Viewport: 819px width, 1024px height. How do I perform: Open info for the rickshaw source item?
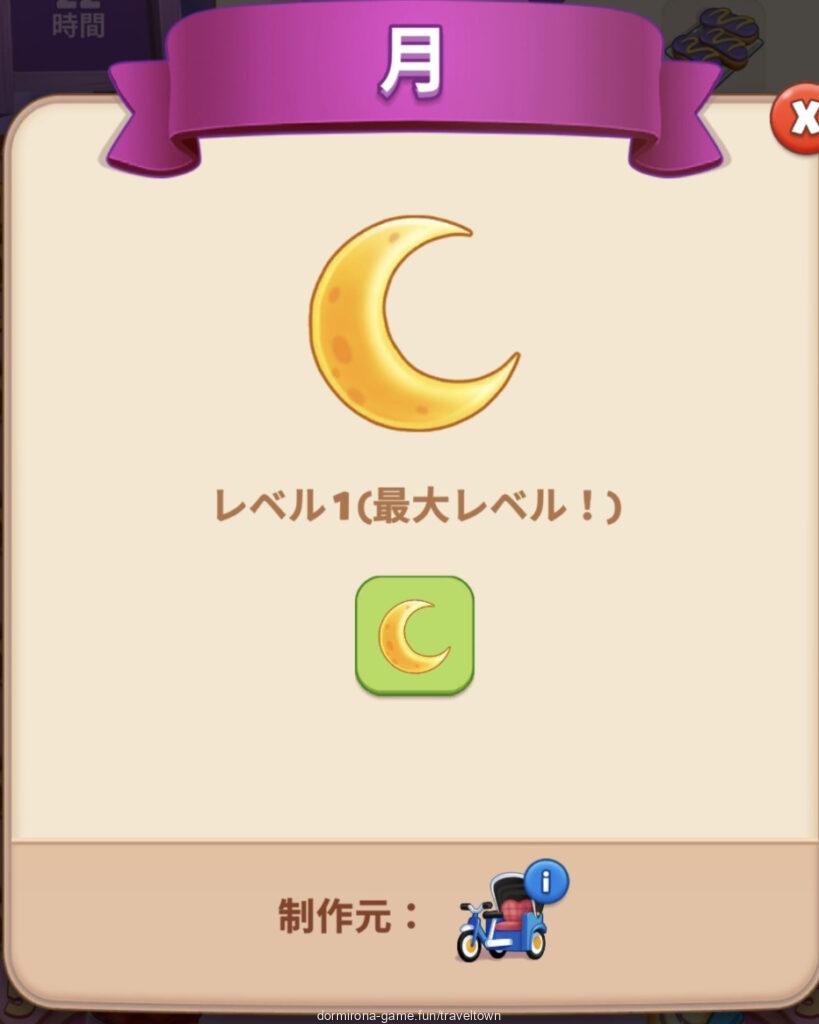tap(545, 881)
